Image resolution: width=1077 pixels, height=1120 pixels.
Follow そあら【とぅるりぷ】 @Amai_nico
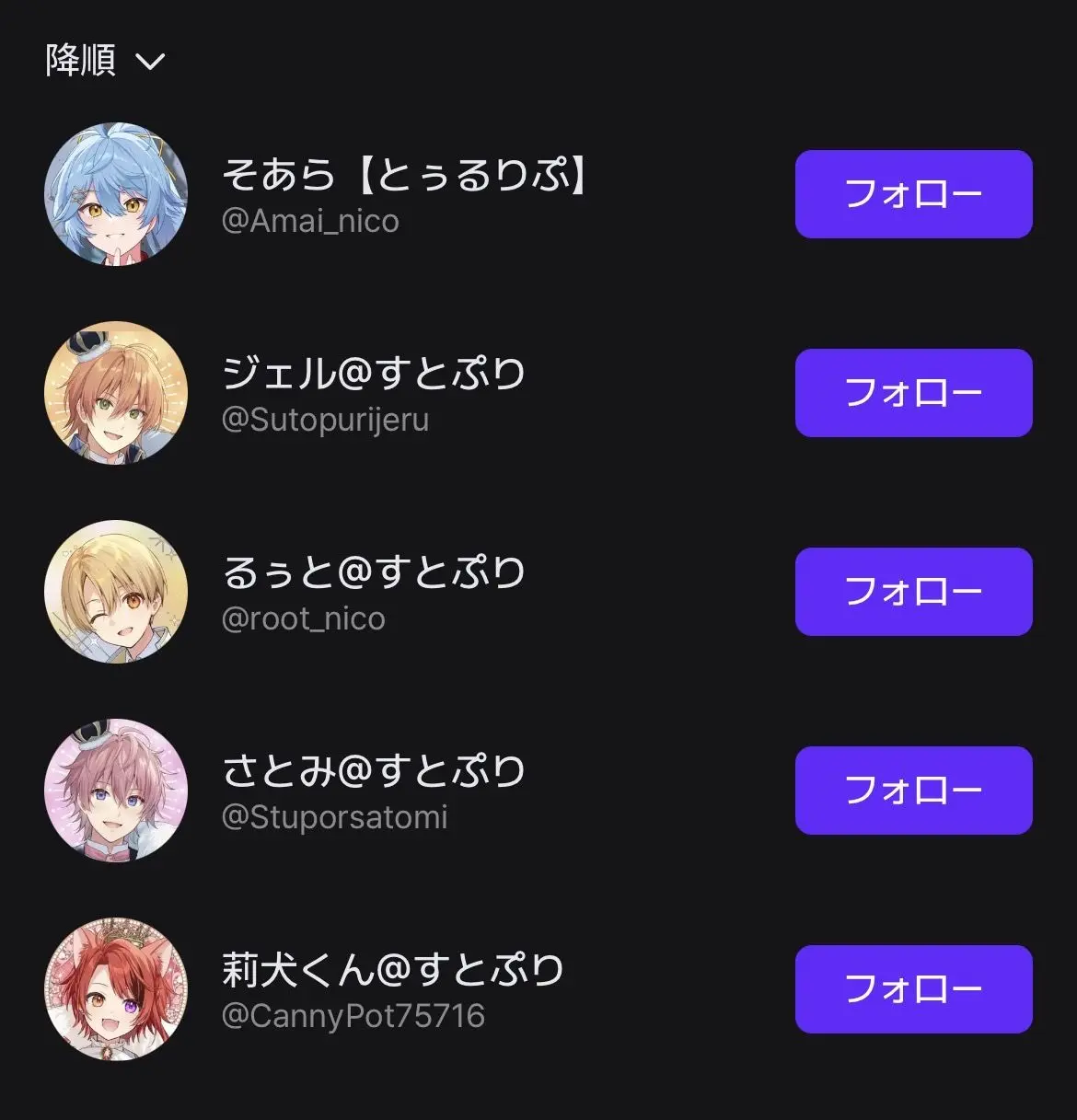913,194
